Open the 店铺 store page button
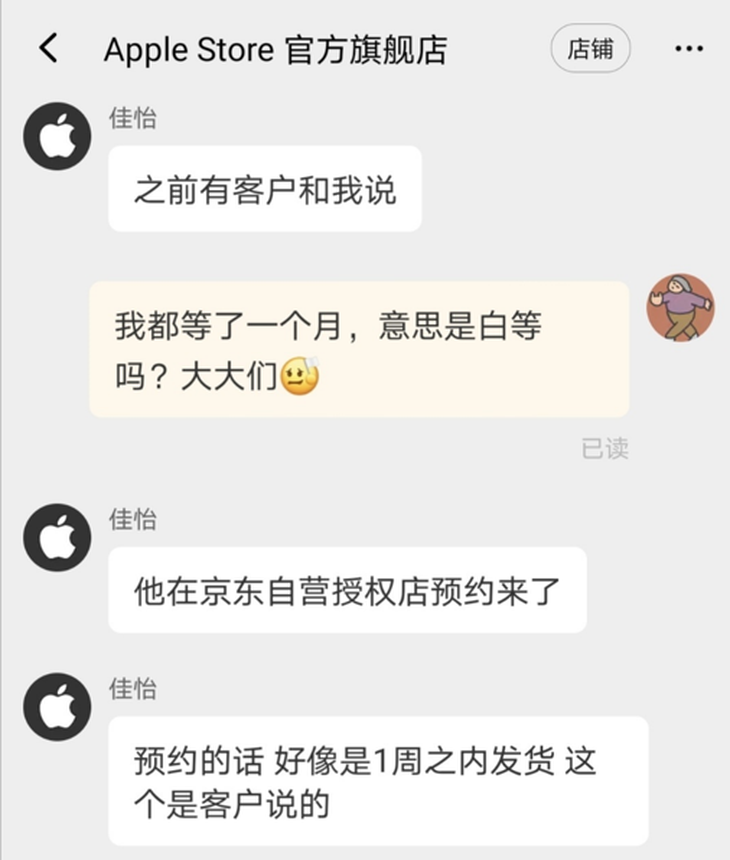Viewport: 730px width, 860px height. pyautogui.click(x=590, y=49)
